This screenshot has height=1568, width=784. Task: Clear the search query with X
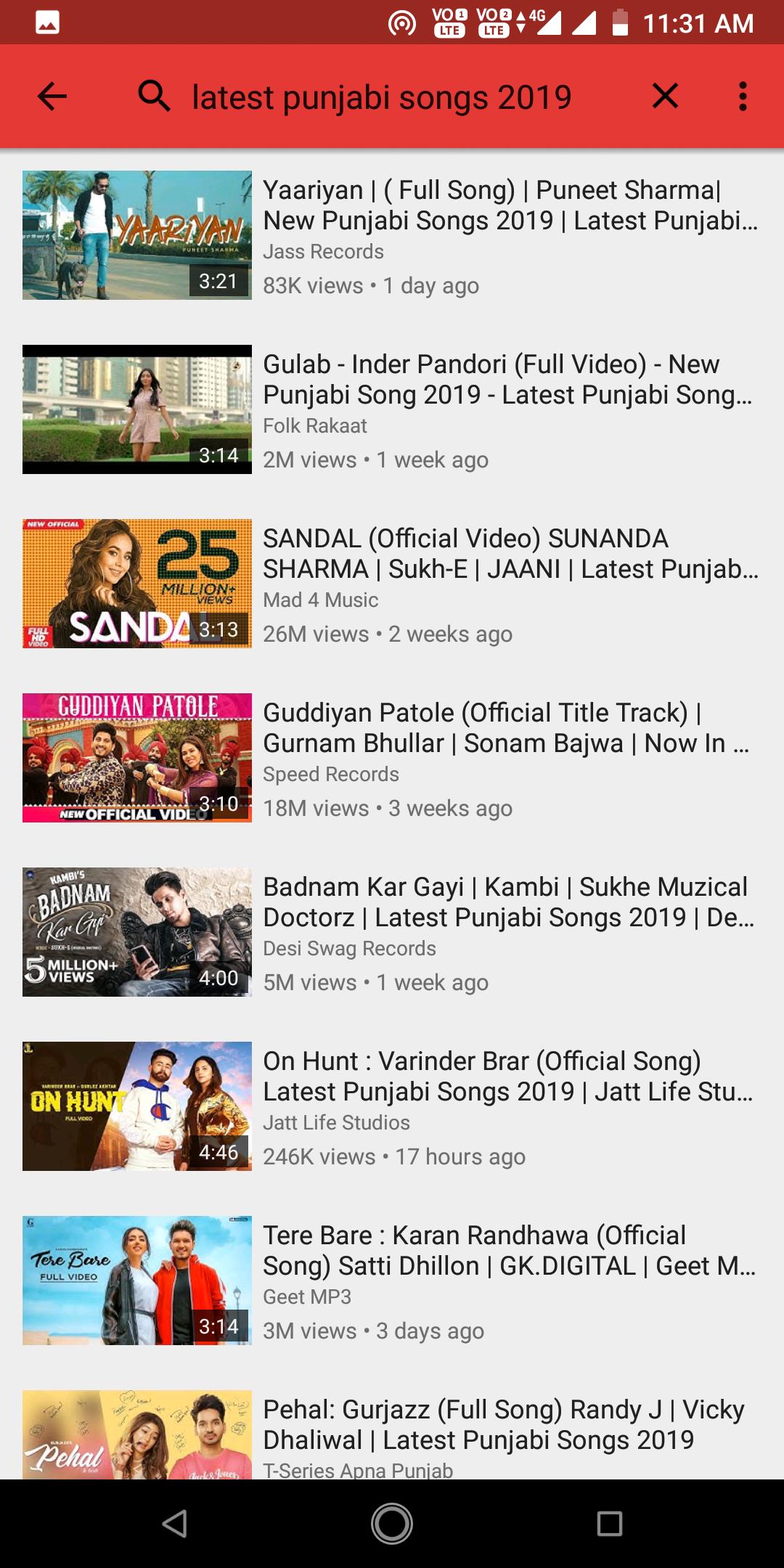(665, 96)
